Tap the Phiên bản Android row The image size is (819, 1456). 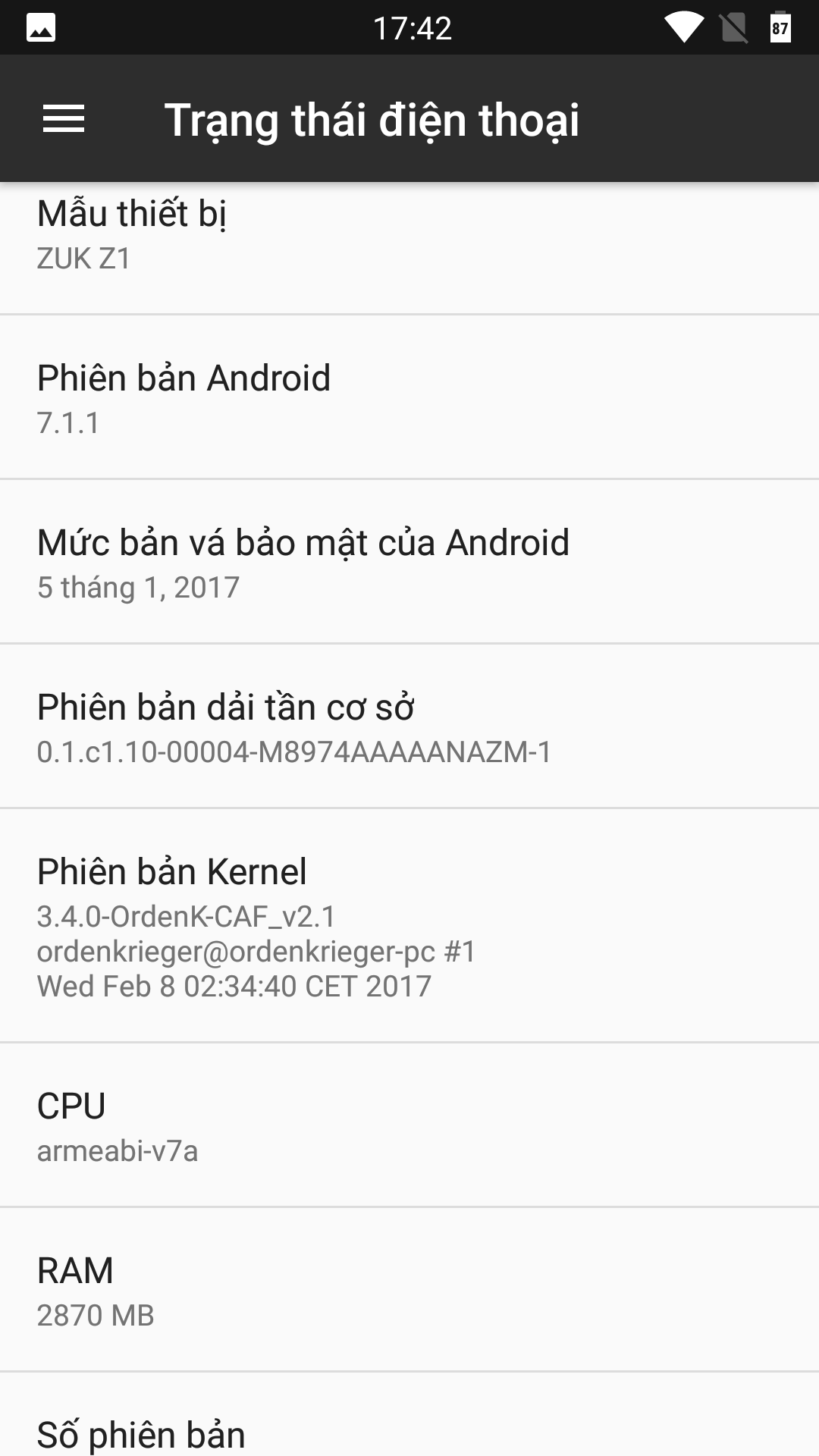click(409, 397)
